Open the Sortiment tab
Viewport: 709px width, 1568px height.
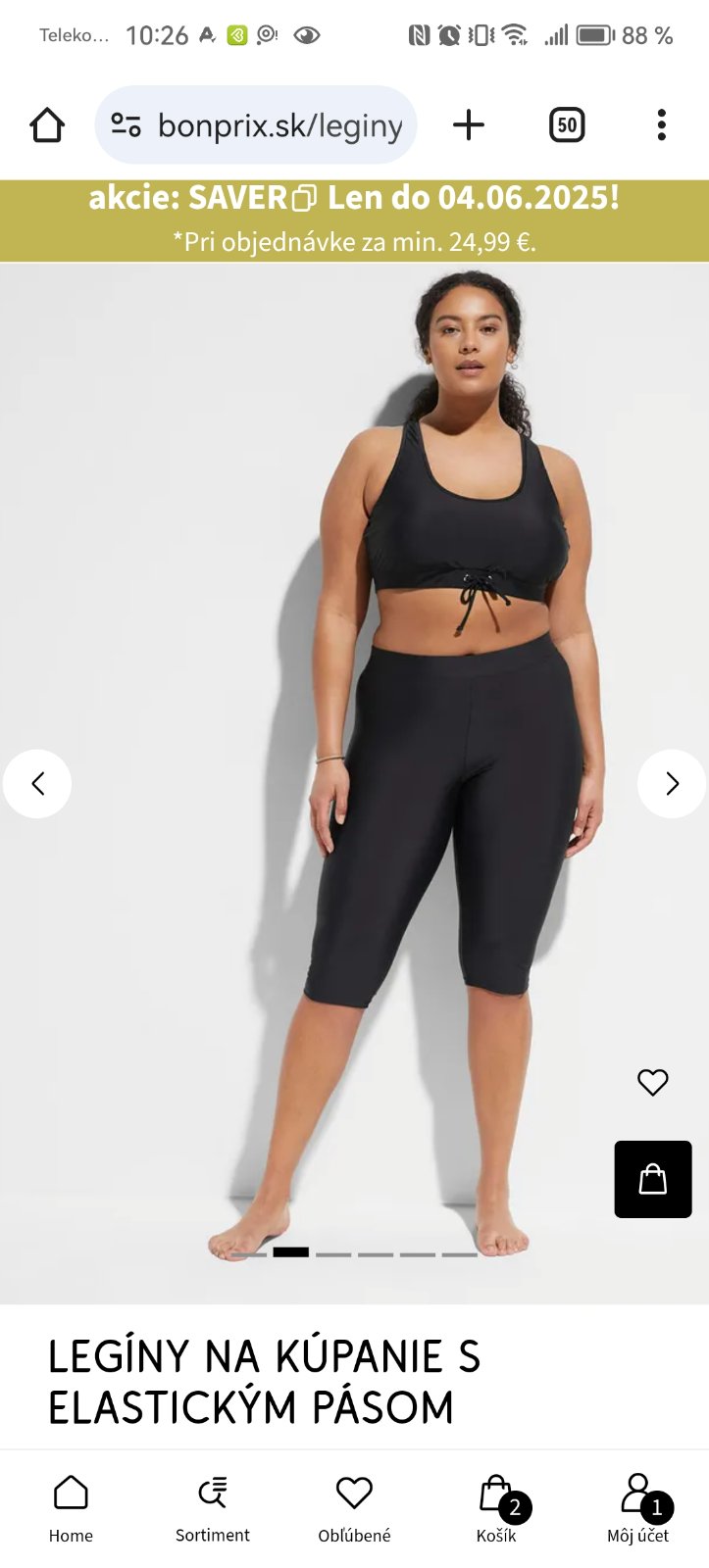coord(213,1508)
